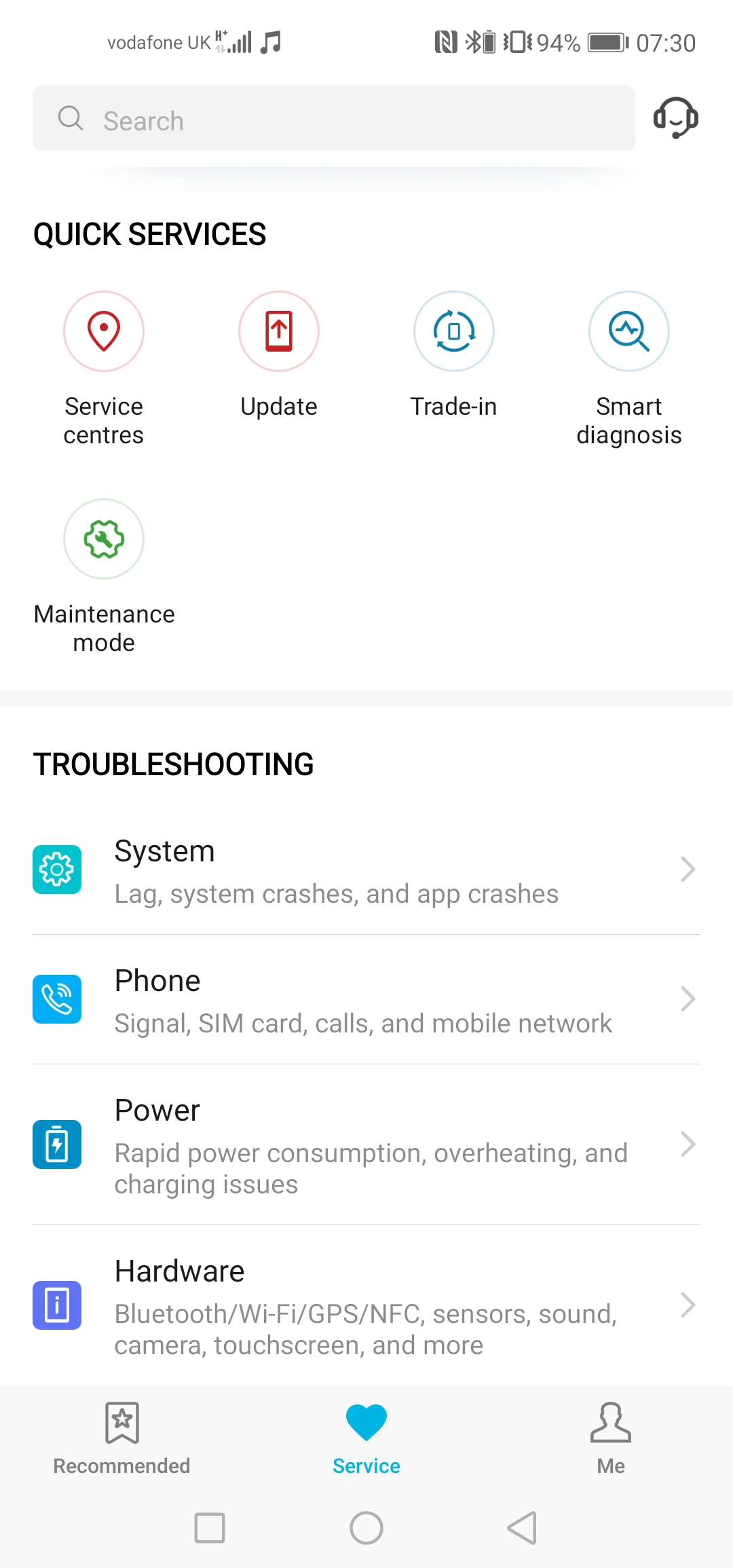Go back using the system back button

(523, 1528)
